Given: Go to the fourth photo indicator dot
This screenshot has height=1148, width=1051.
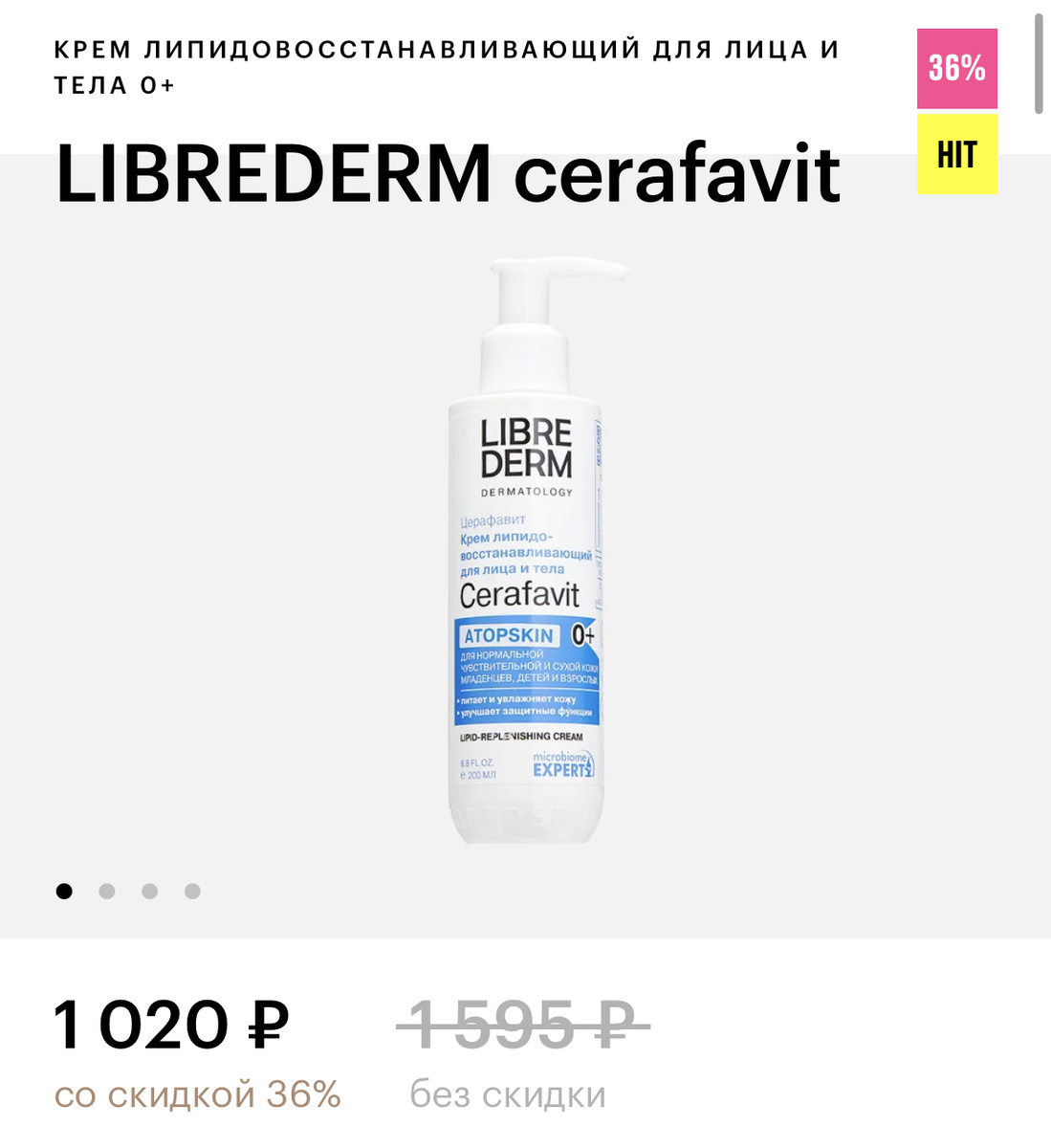Looking at the screenshot, I should tap(192, 891).
